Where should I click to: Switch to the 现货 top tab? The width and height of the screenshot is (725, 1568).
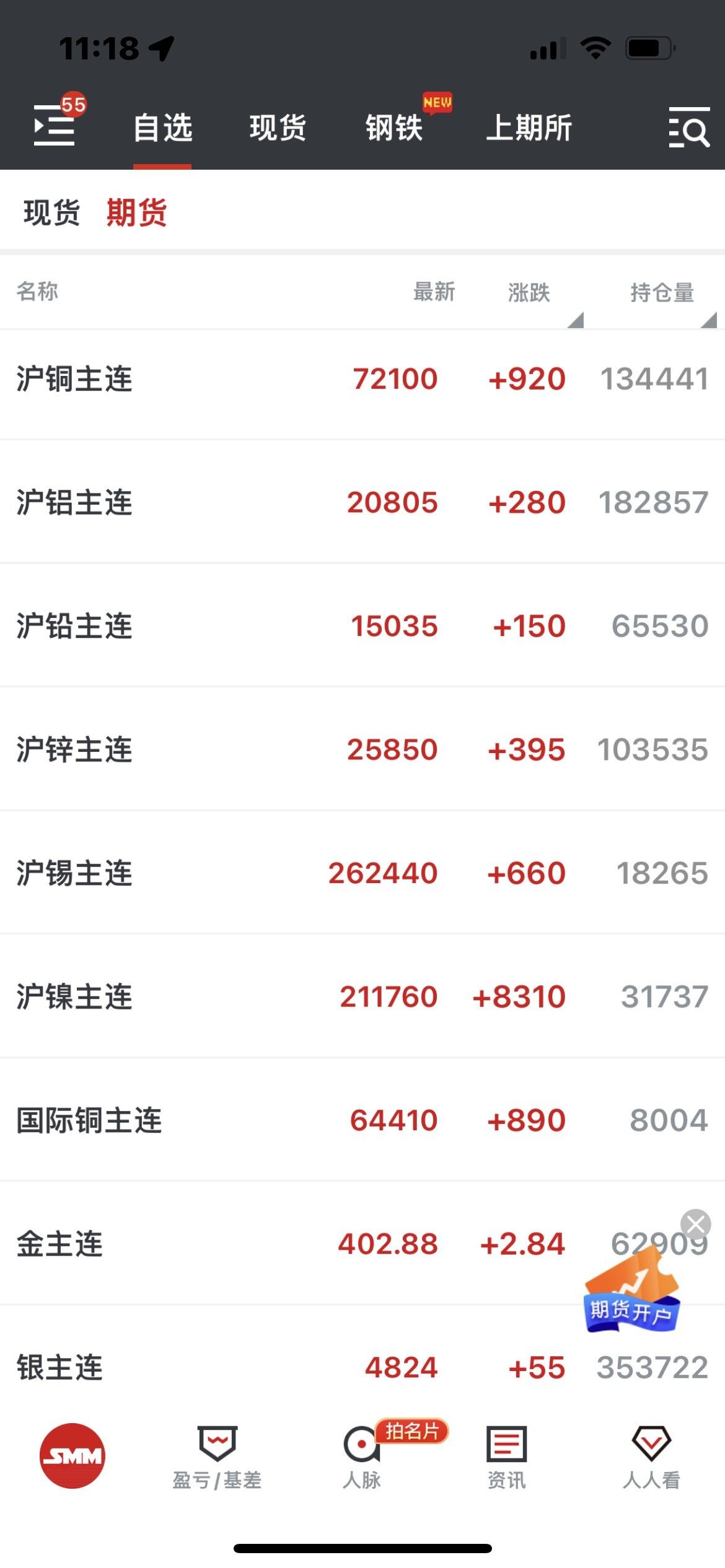(278, 128)
